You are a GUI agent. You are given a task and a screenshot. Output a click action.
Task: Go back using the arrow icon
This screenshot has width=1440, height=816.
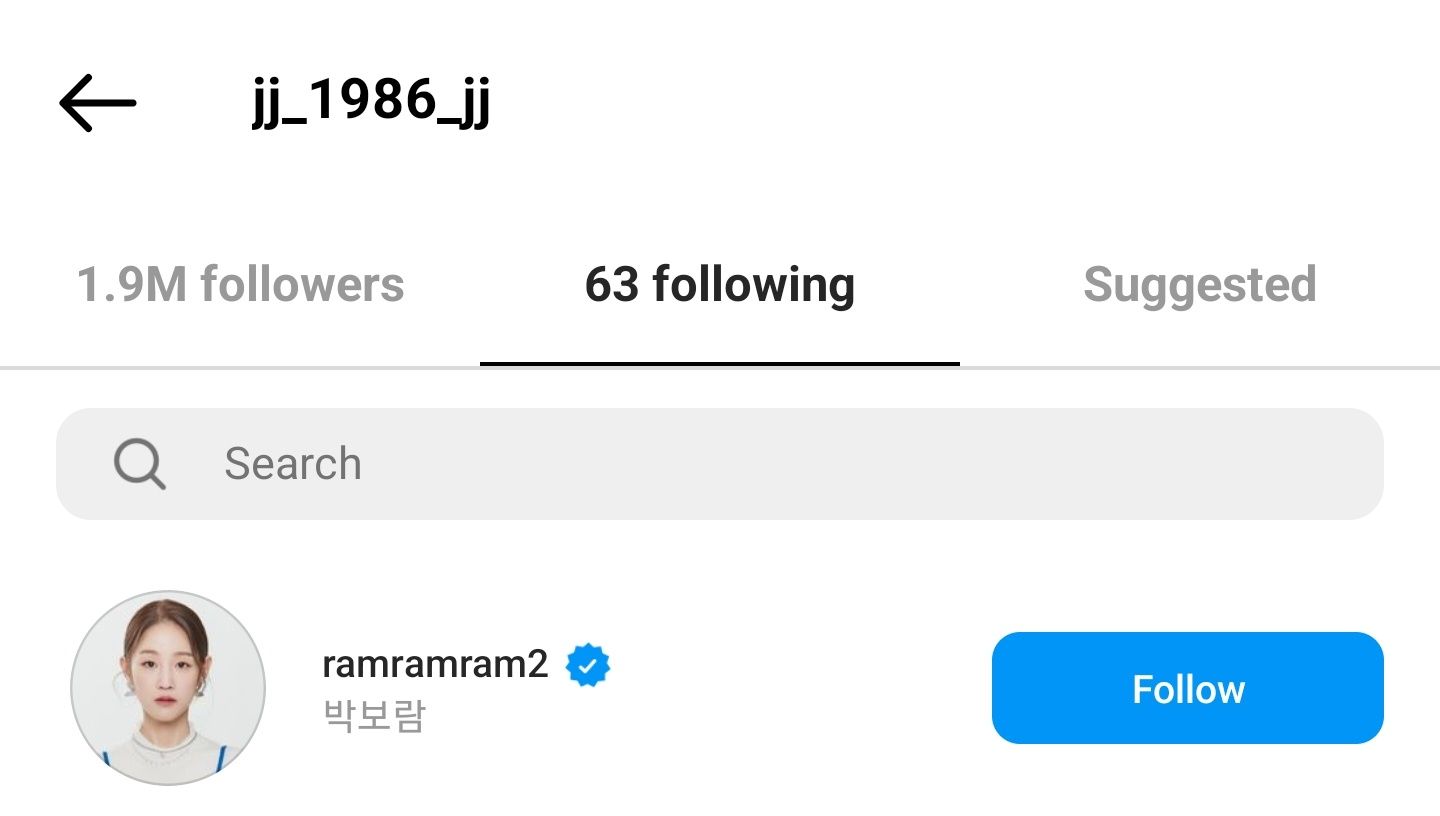97,102
